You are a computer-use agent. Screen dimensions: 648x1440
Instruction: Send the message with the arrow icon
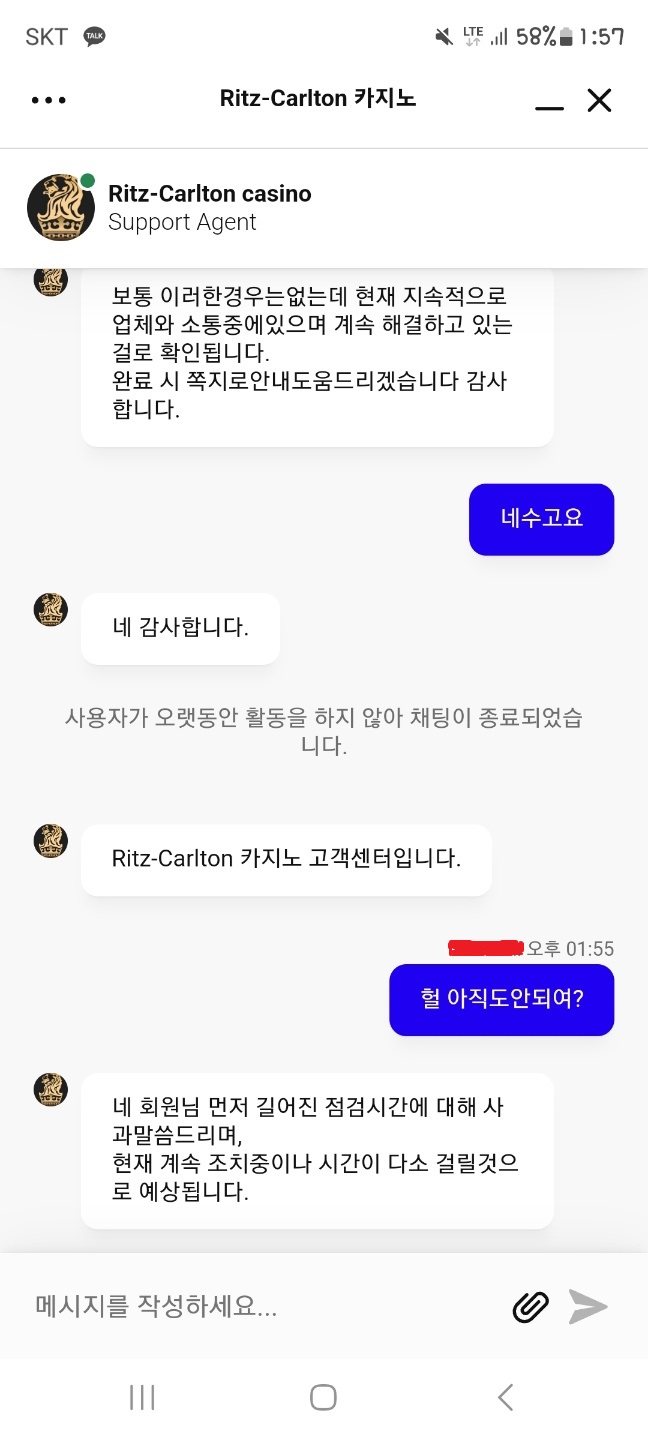588,1307
